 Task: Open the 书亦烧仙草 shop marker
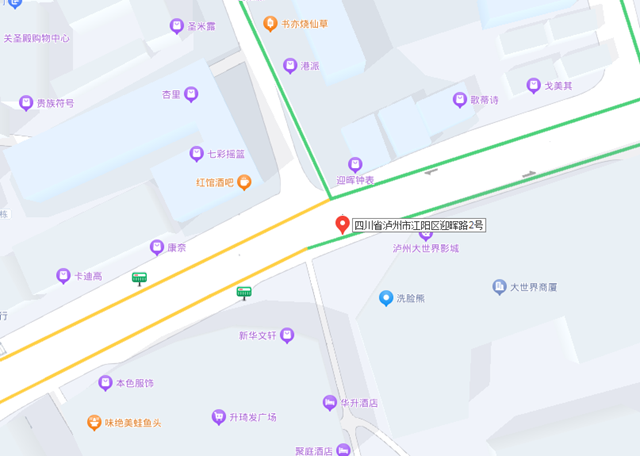pos(269,23)
